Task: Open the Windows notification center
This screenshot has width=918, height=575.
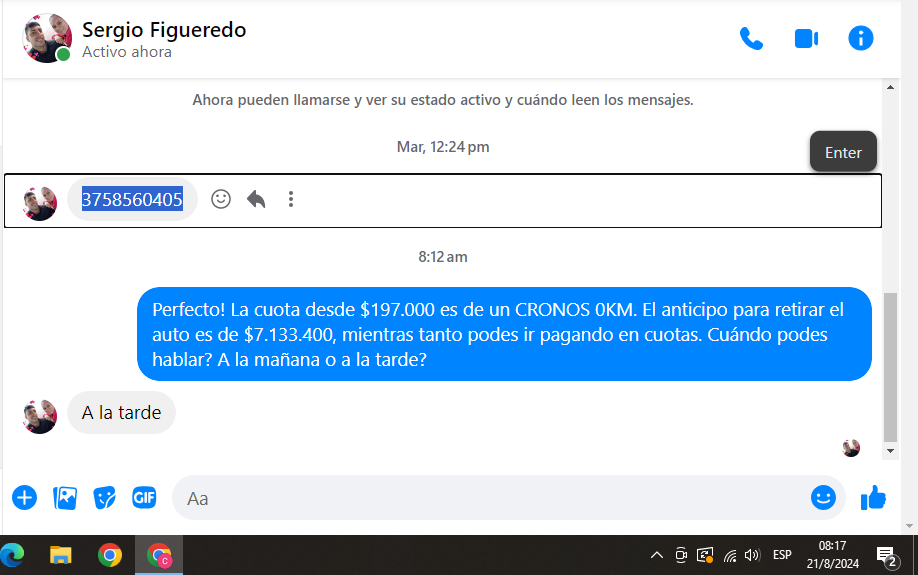Action: click(886, 555)
